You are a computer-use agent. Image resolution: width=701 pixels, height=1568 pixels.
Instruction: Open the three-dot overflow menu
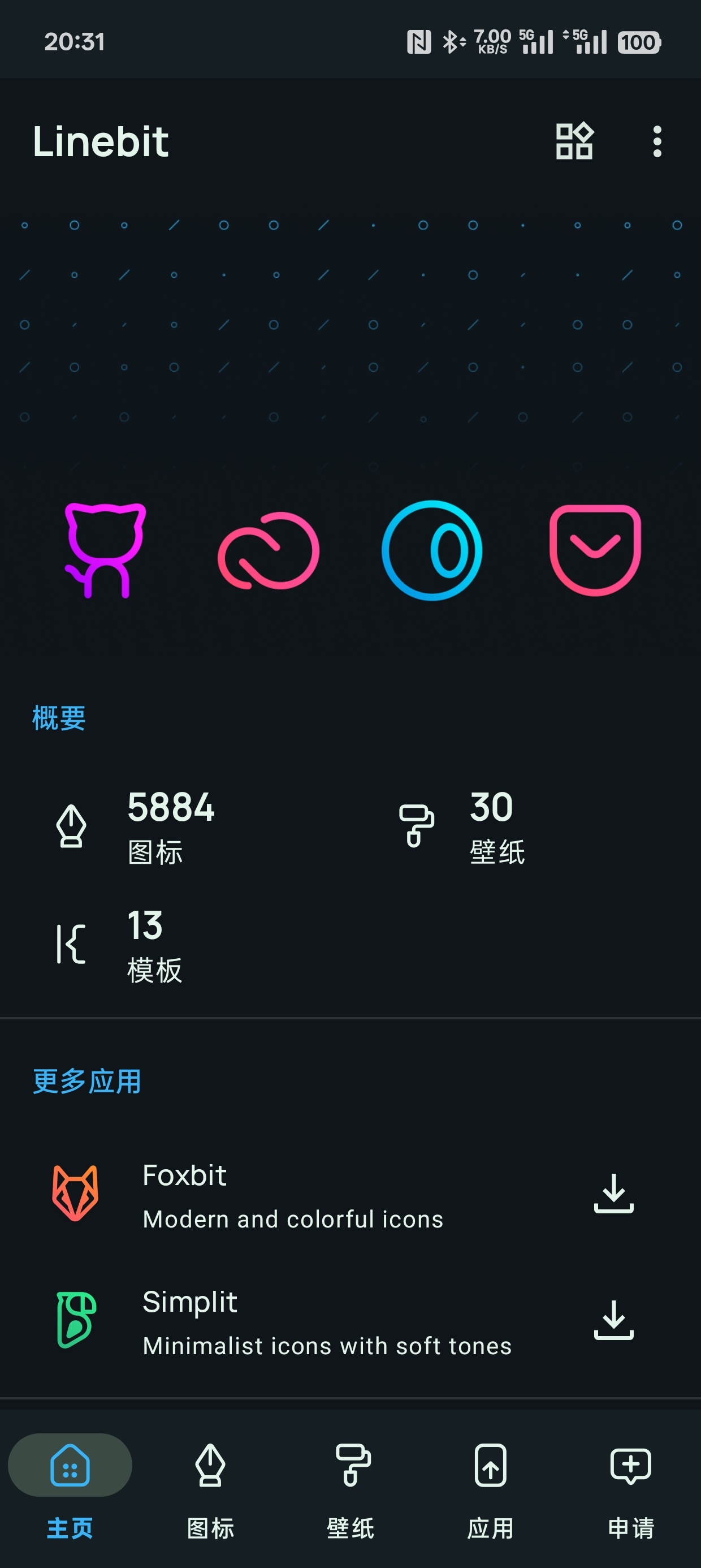656,141
